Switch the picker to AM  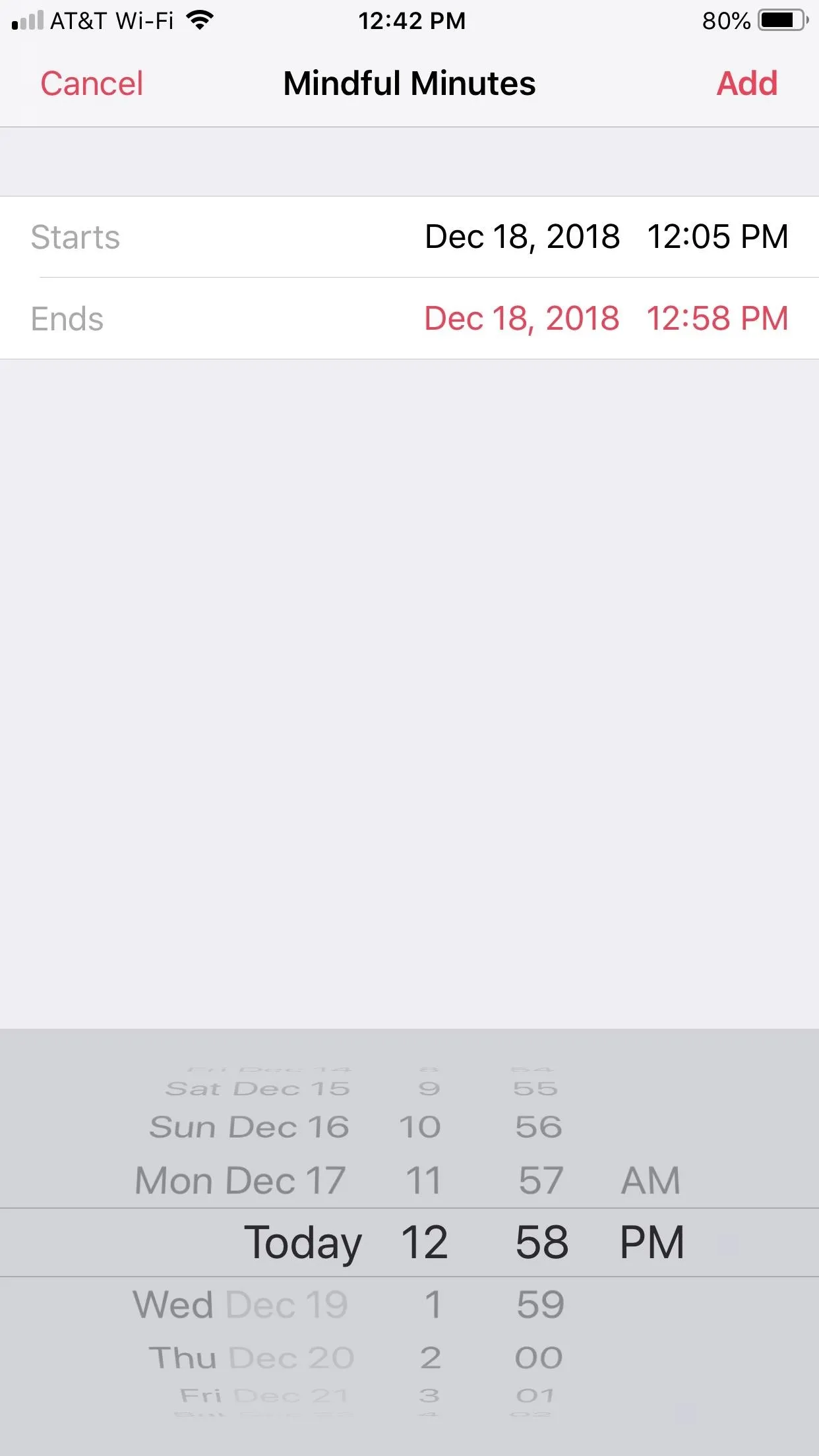[x=650, y=1180]
